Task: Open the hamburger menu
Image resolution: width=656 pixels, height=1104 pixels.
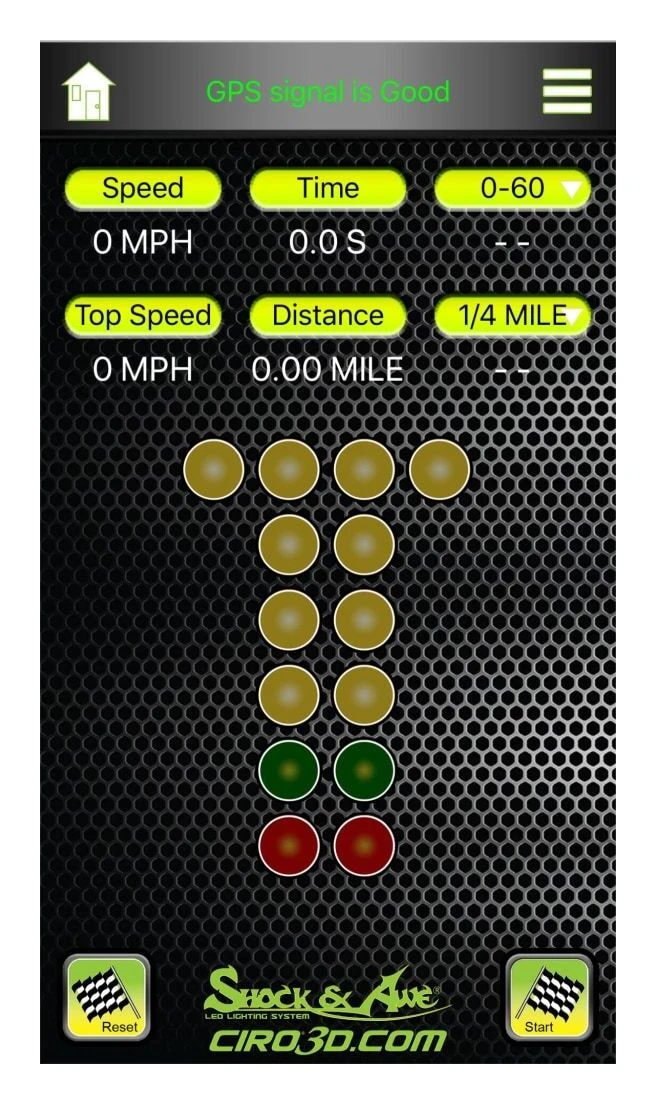Action: pyautogui.click(x=567, y=92)
